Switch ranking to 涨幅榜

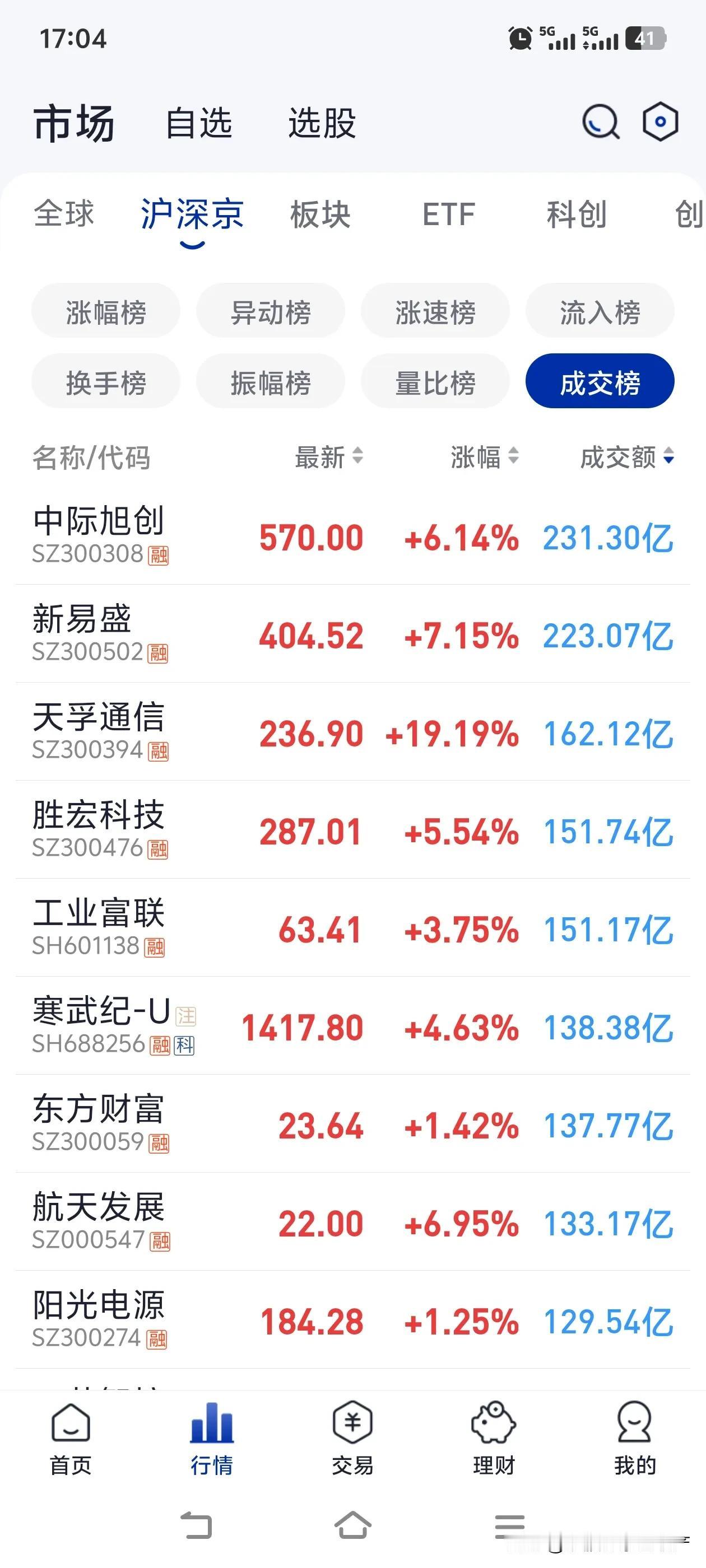[x=105, y=311]
